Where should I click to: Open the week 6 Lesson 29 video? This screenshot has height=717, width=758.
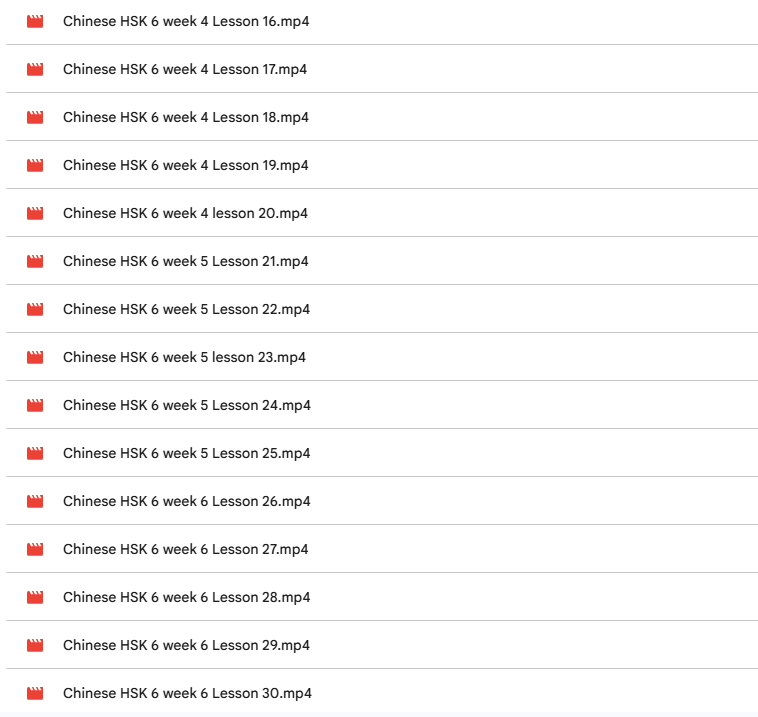pyautogui.click(x=185, y=645)
